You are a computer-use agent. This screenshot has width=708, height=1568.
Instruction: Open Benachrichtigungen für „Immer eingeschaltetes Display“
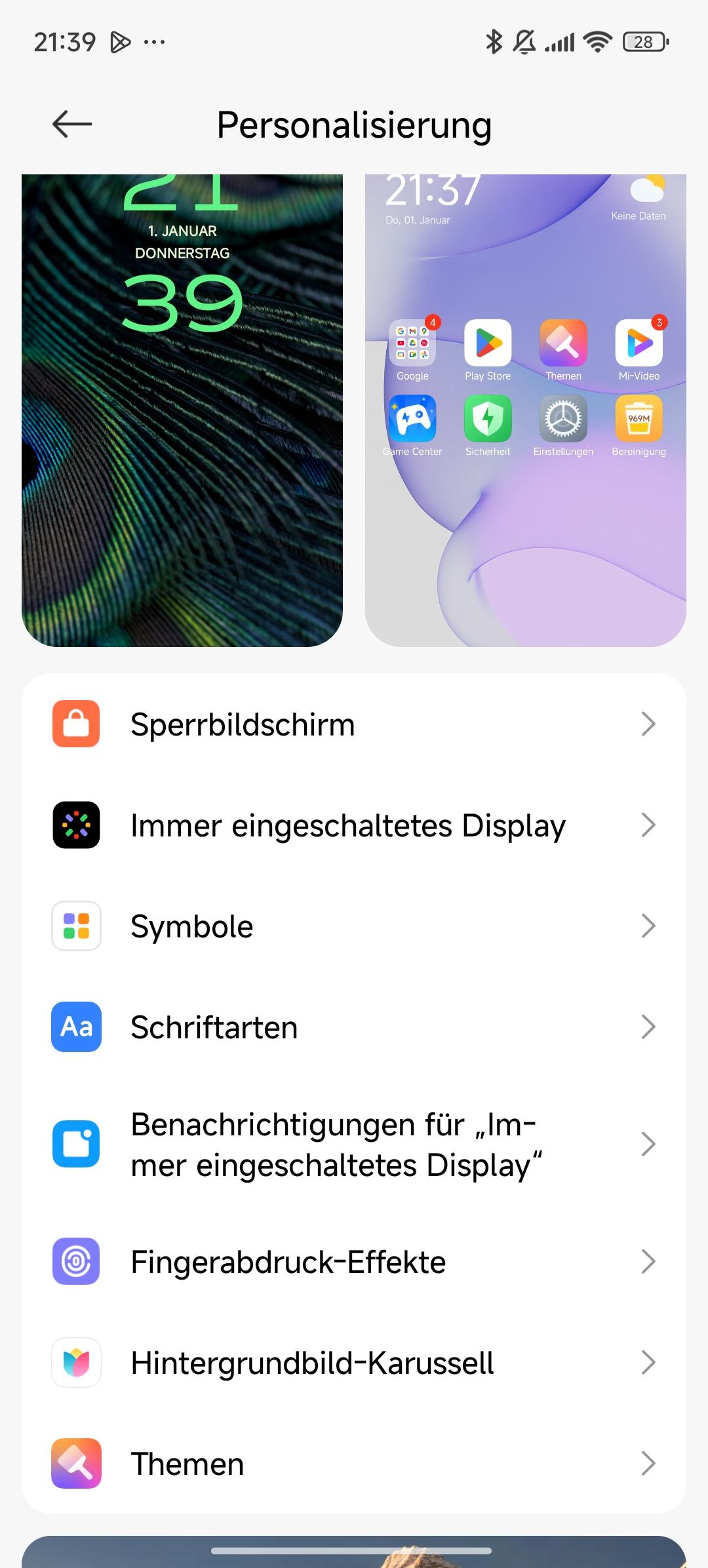[354, 1145]
